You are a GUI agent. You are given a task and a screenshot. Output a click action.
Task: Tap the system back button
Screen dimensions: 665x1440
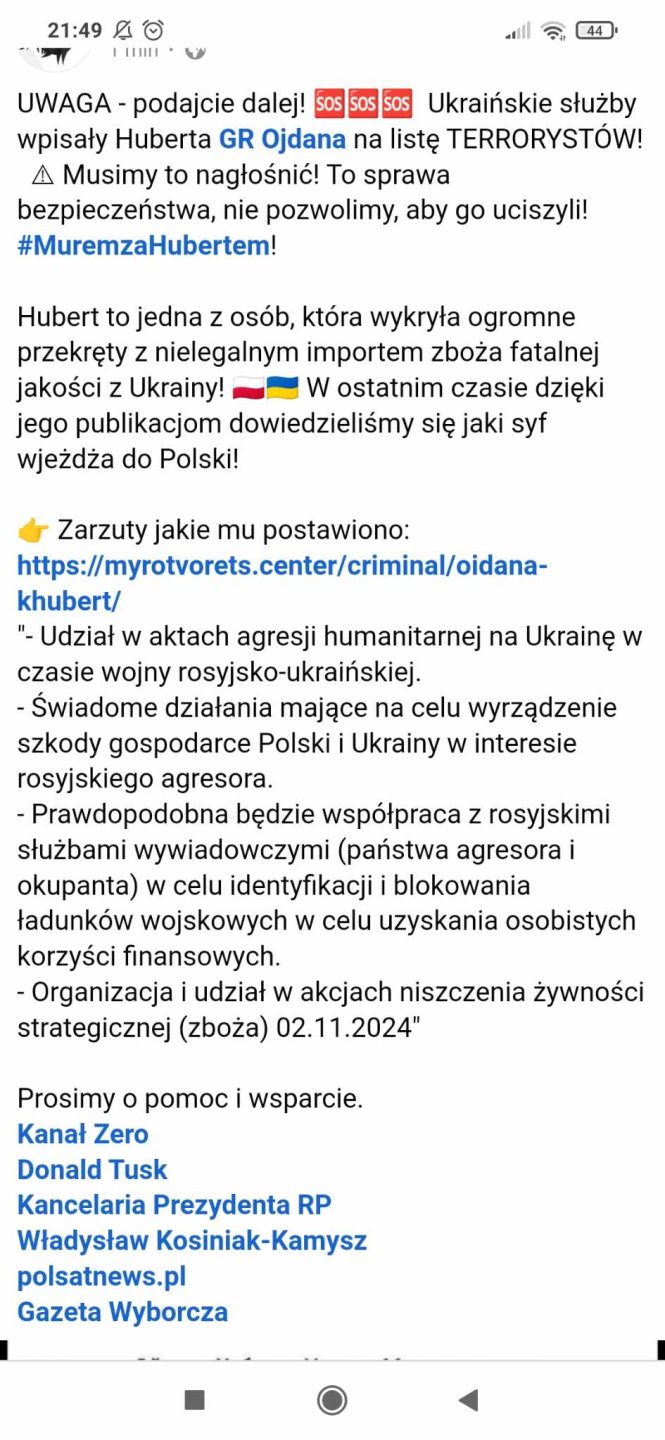pyautogui.click(x=467, y=1400)
